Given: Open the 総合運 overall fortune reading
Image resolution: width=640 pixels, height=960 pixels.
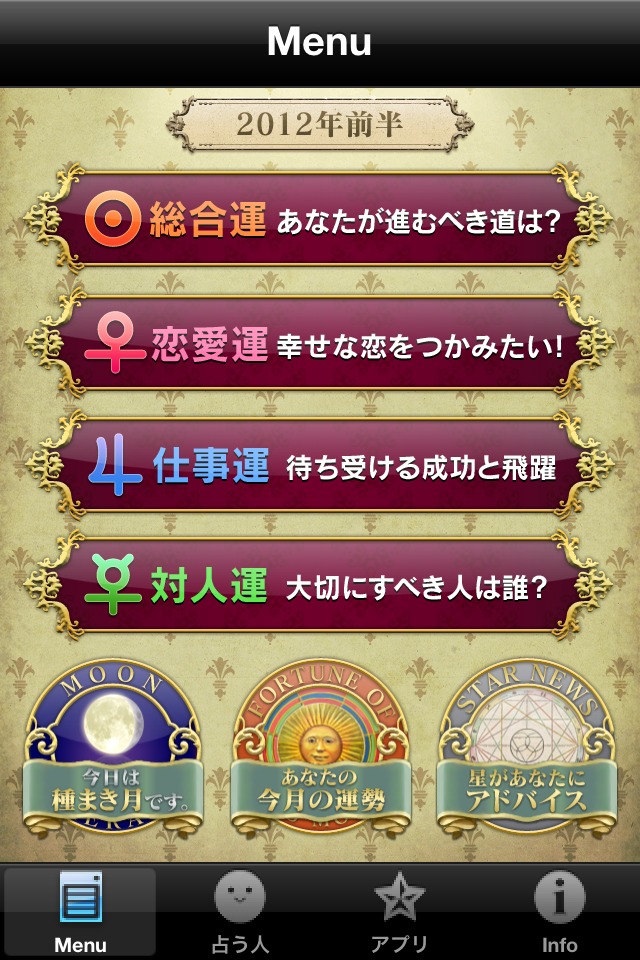Looking at the screenshot, I should coord(320,221).
